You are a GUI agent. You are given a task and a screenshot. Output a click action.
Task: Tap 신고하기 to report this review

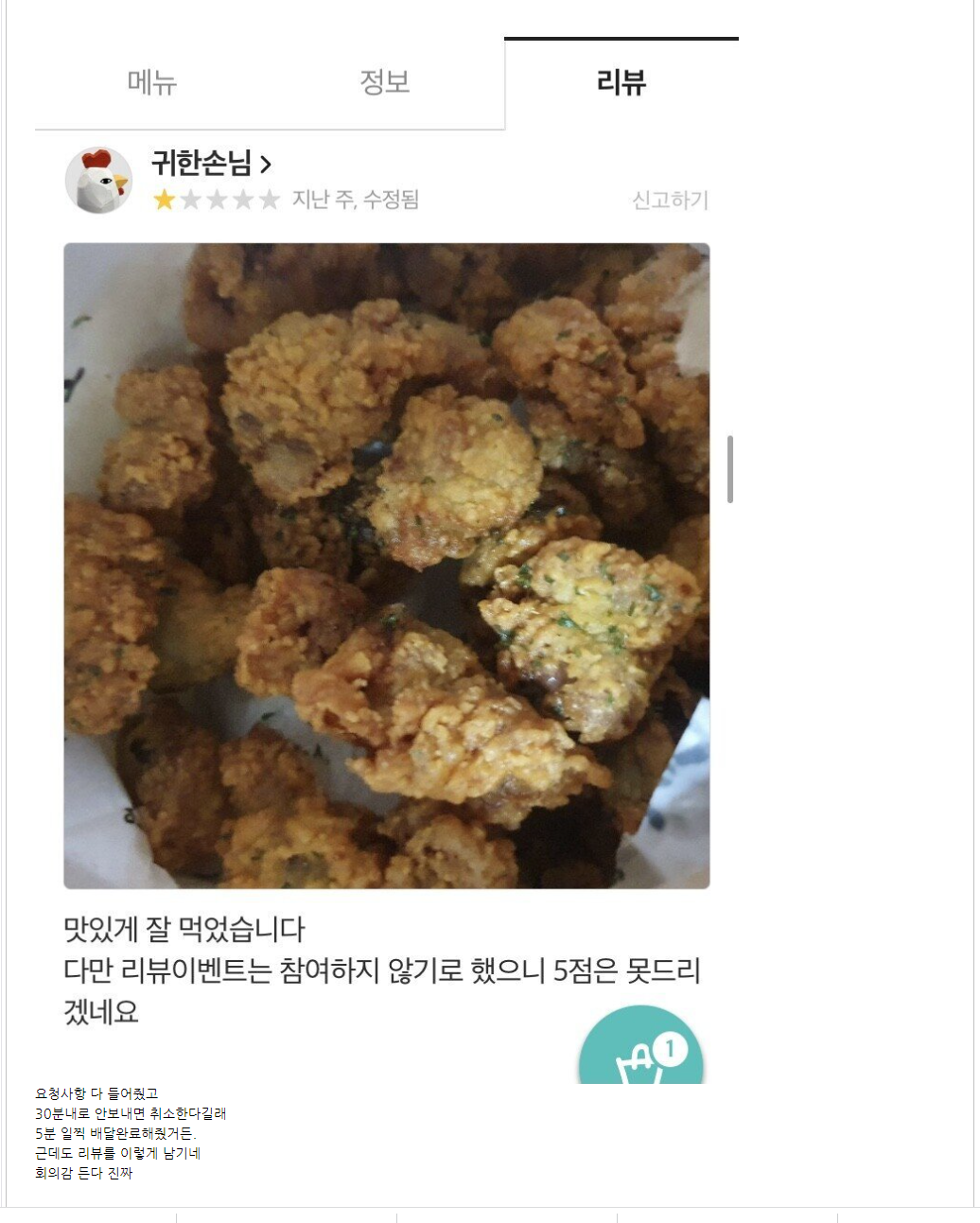click(x=670, y=200)
